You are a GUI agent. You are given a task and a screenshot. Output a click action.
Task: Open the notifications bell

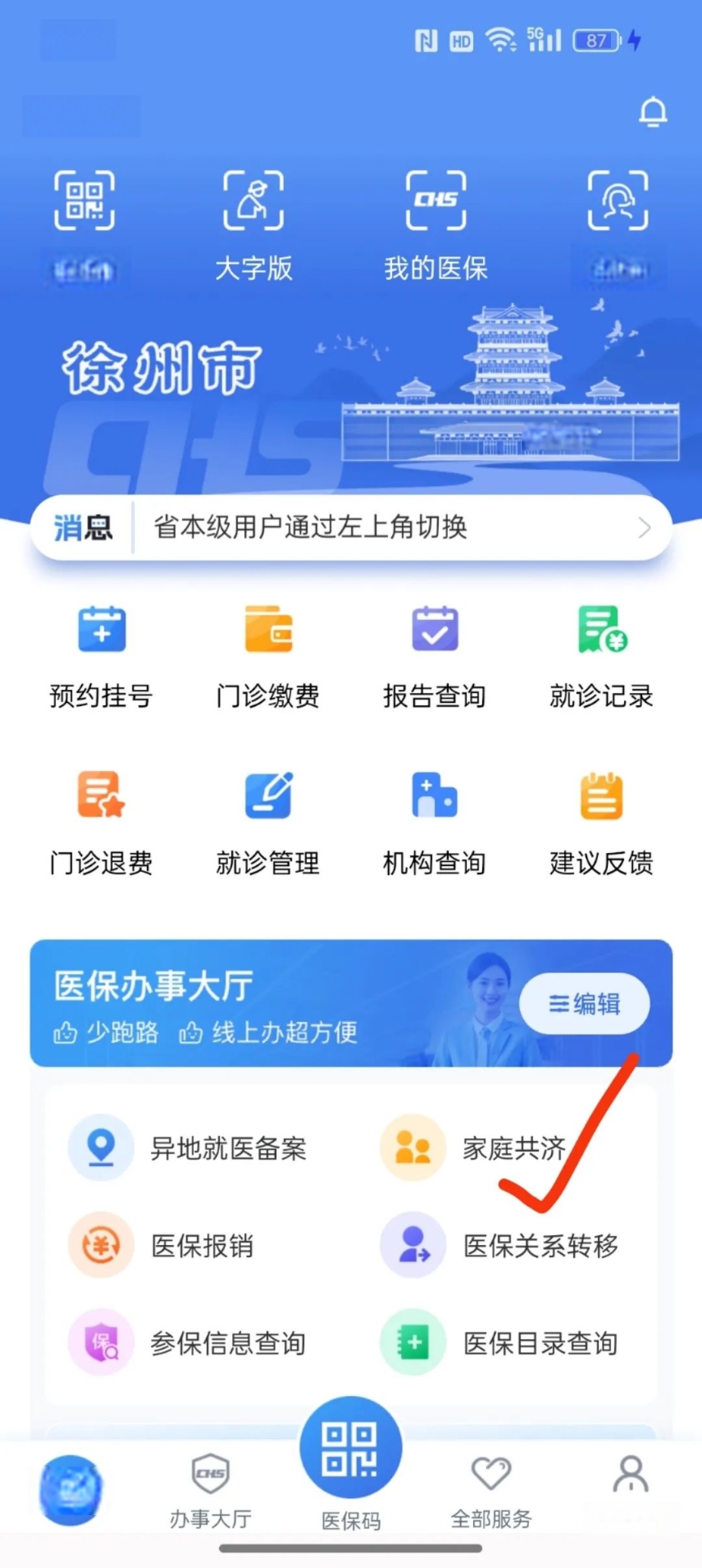pos(652,113)
